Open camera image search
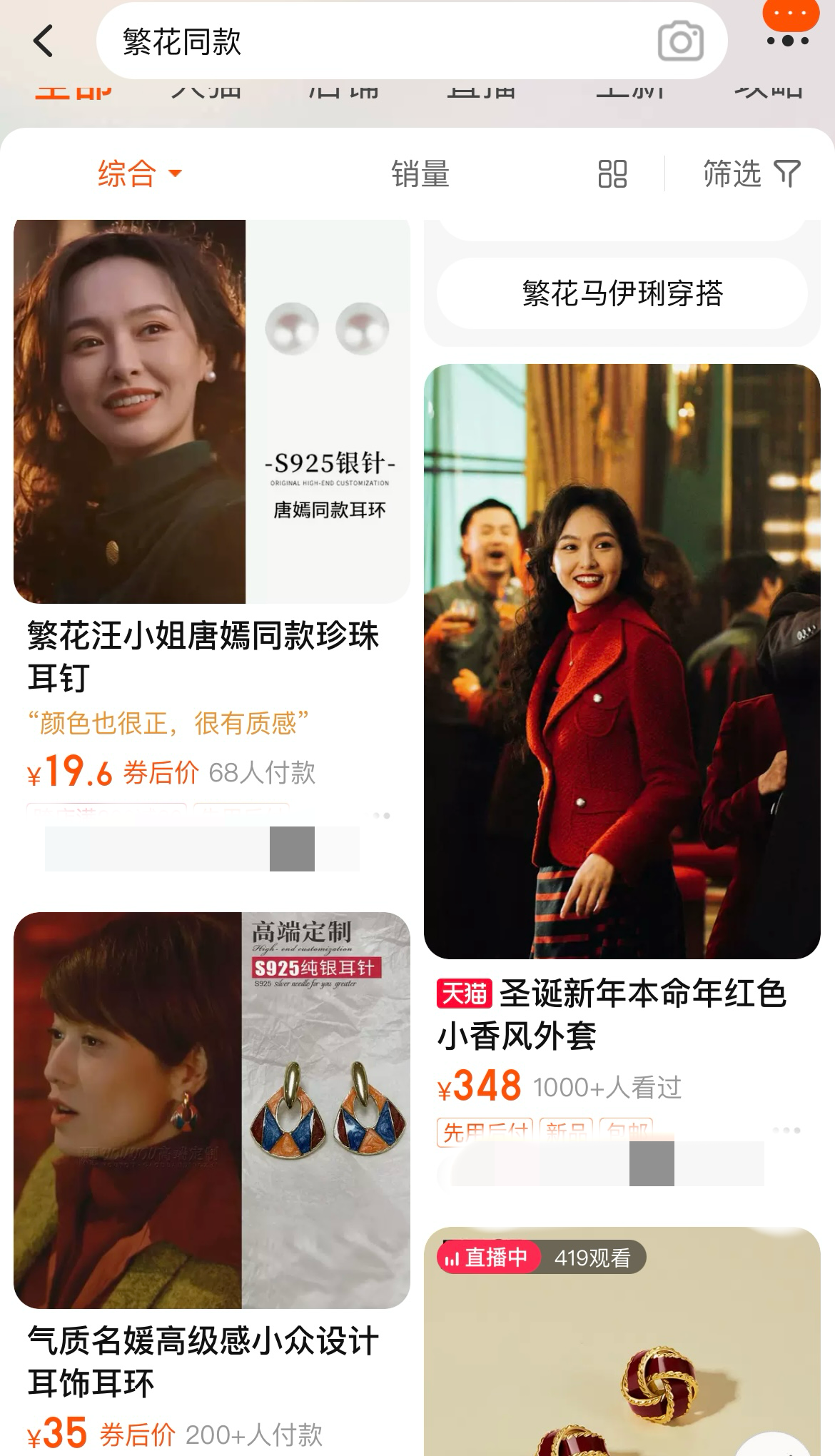 click(680, 41)
